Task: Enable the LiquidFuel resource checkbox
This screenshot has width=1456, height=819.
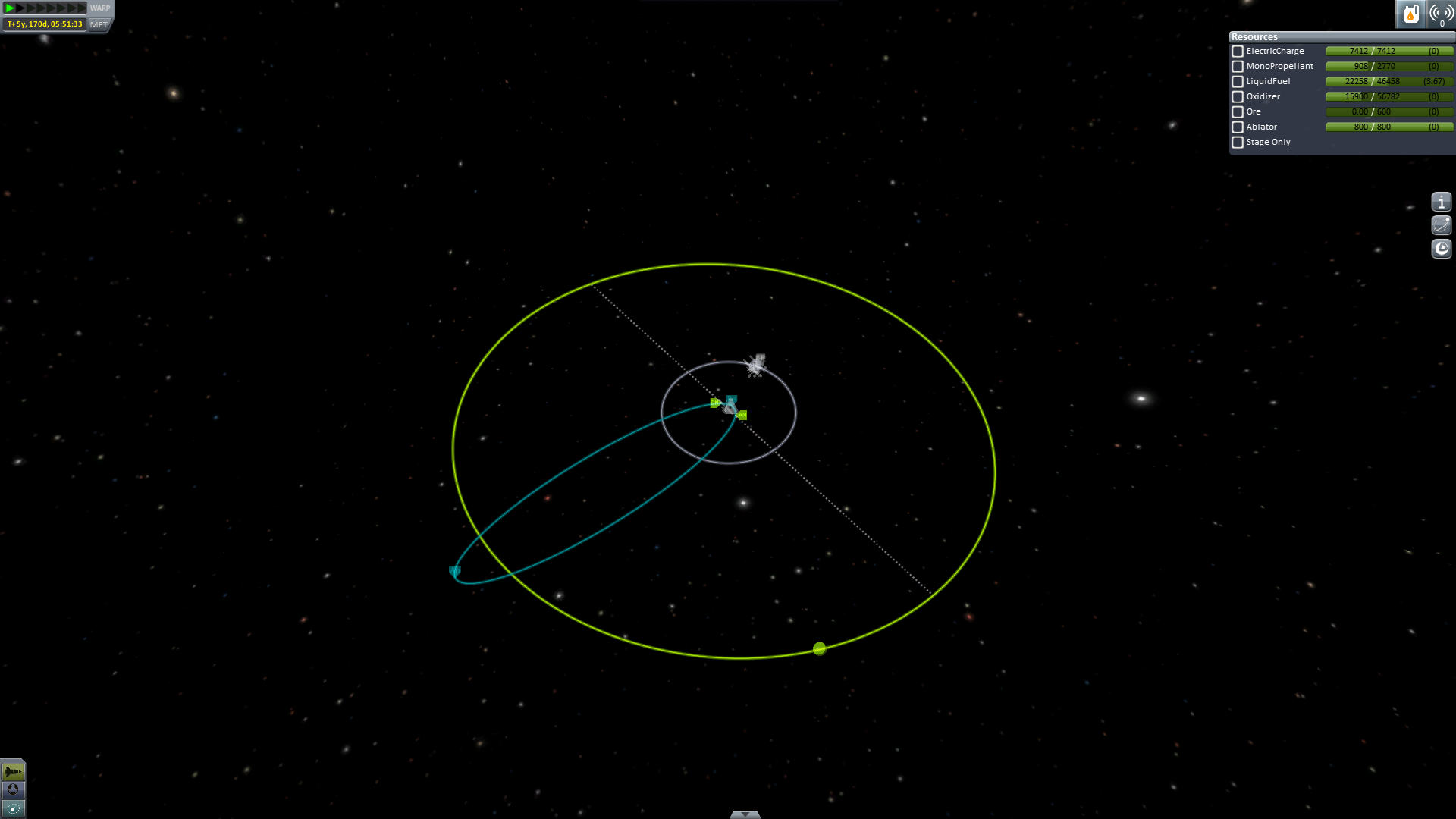Action: [1238, 82]
